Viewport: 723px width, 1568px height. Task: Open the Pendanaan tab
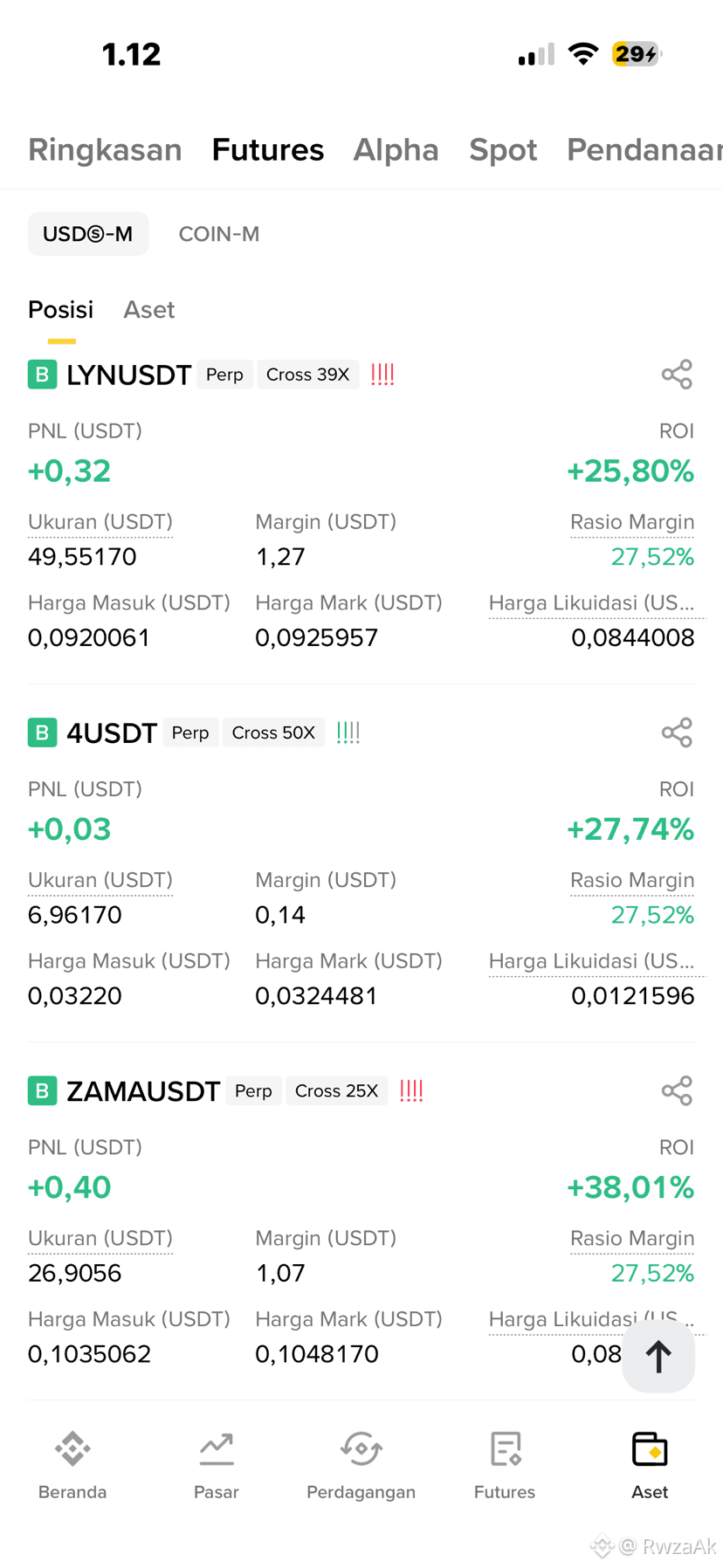click(x=644, y=149)
